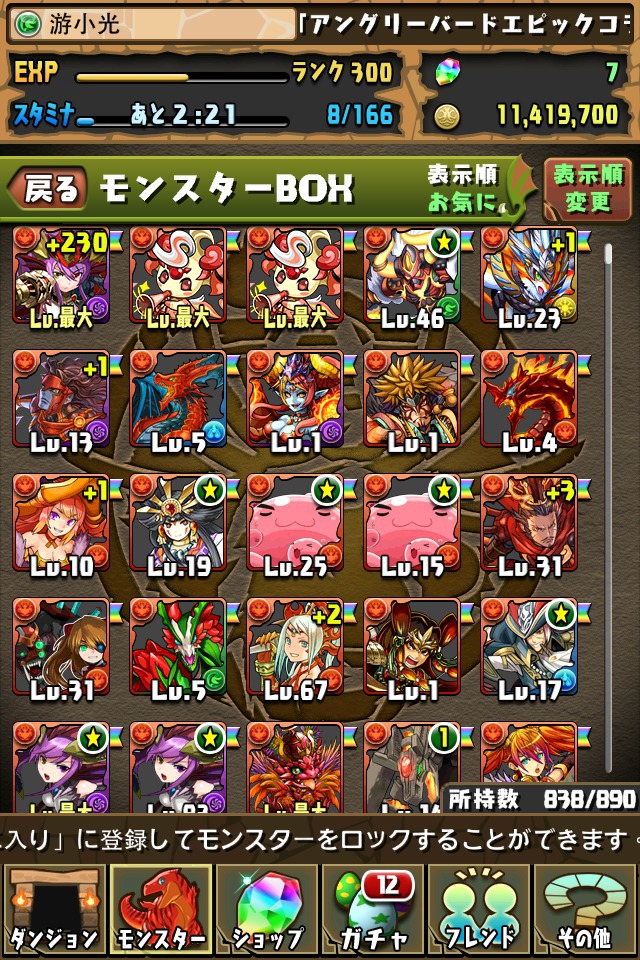This screenshot has height=960, width=640.
Task: Select the Lv.10 monster
Action: [60, 524]
